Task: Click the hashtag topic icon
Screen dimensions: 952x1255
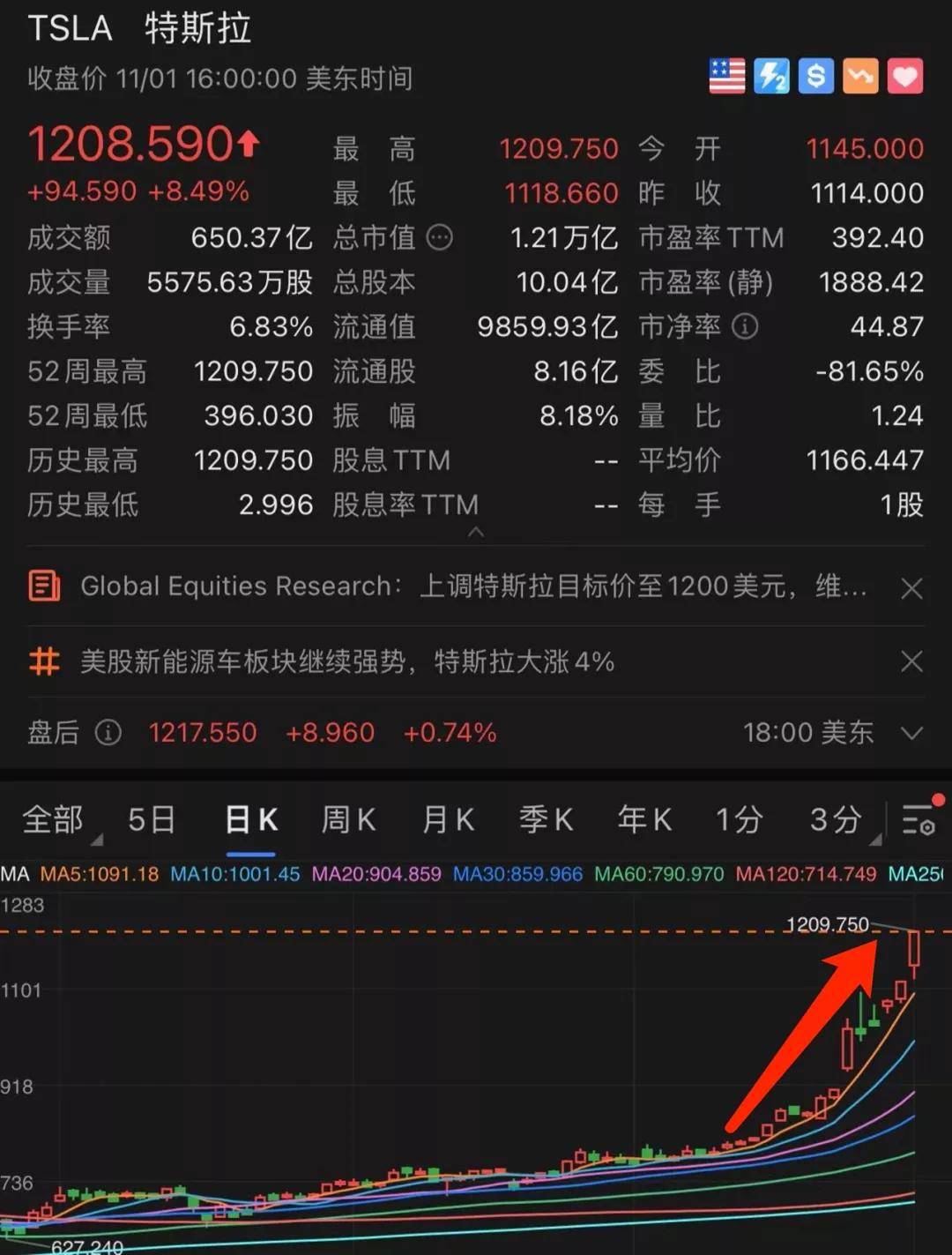Action: (x=44, y=661)
